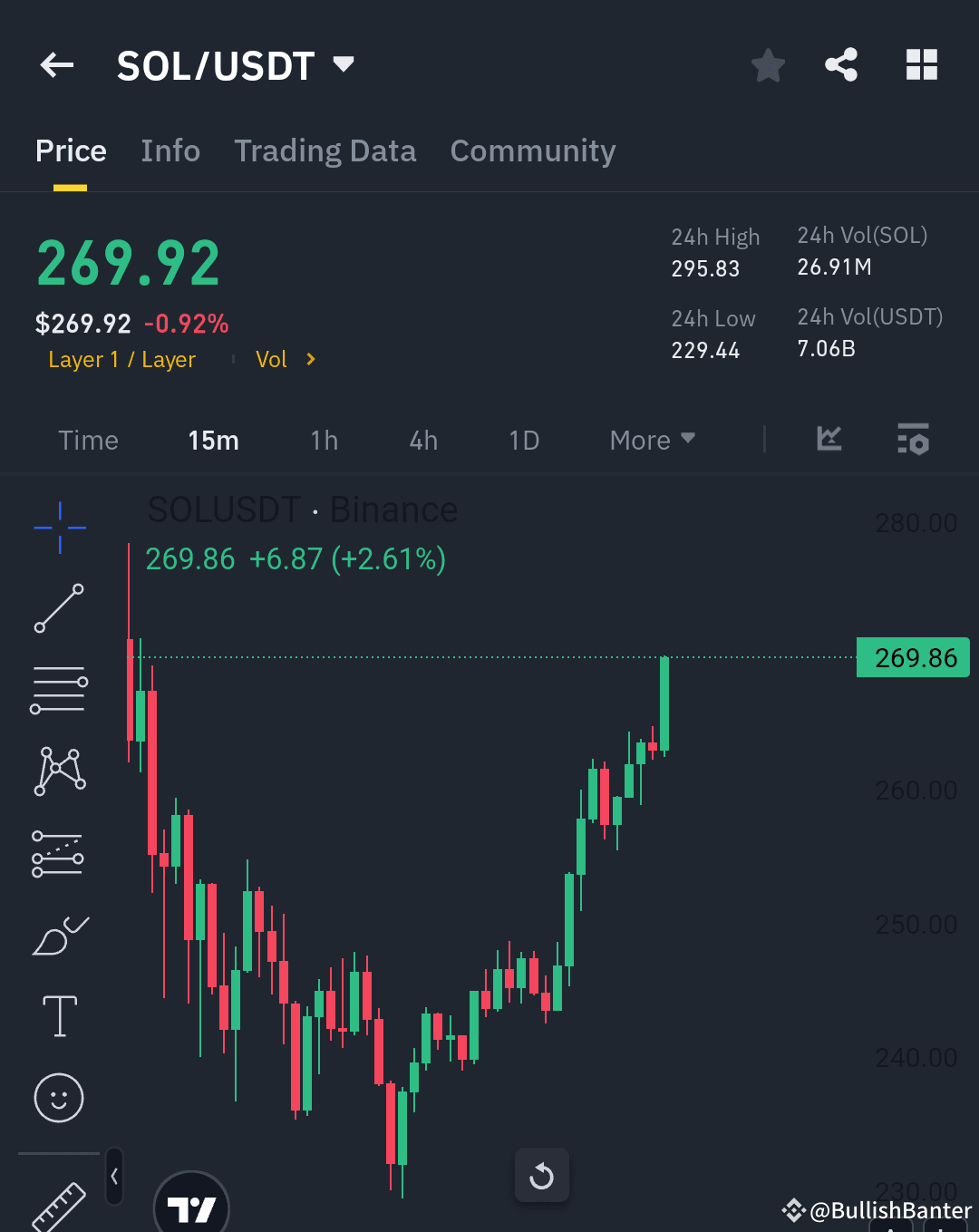The image size is (979, 1232).
Task: Expand the SOL/USDT pair selector
Action: tap(343, 64)
